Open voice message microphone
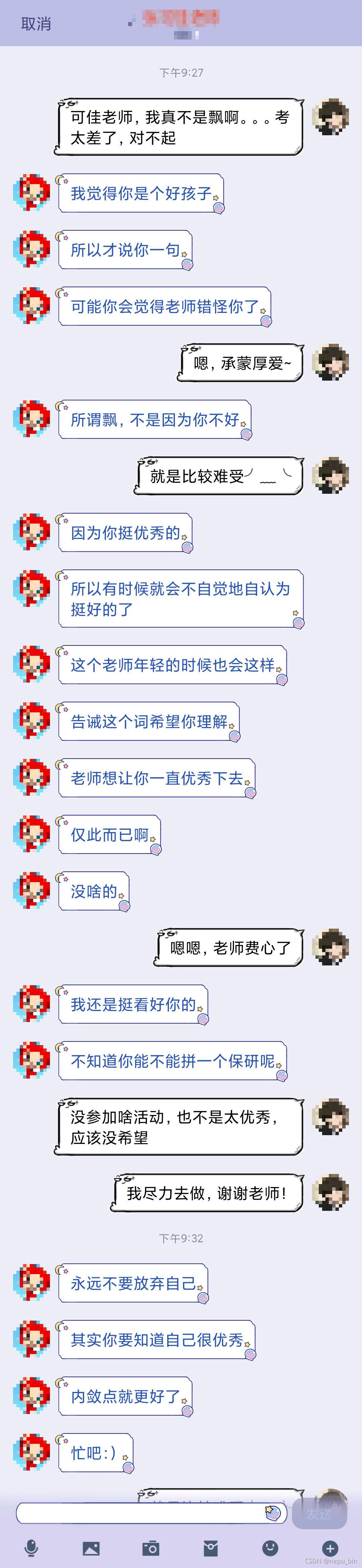 coord(31,1547)
